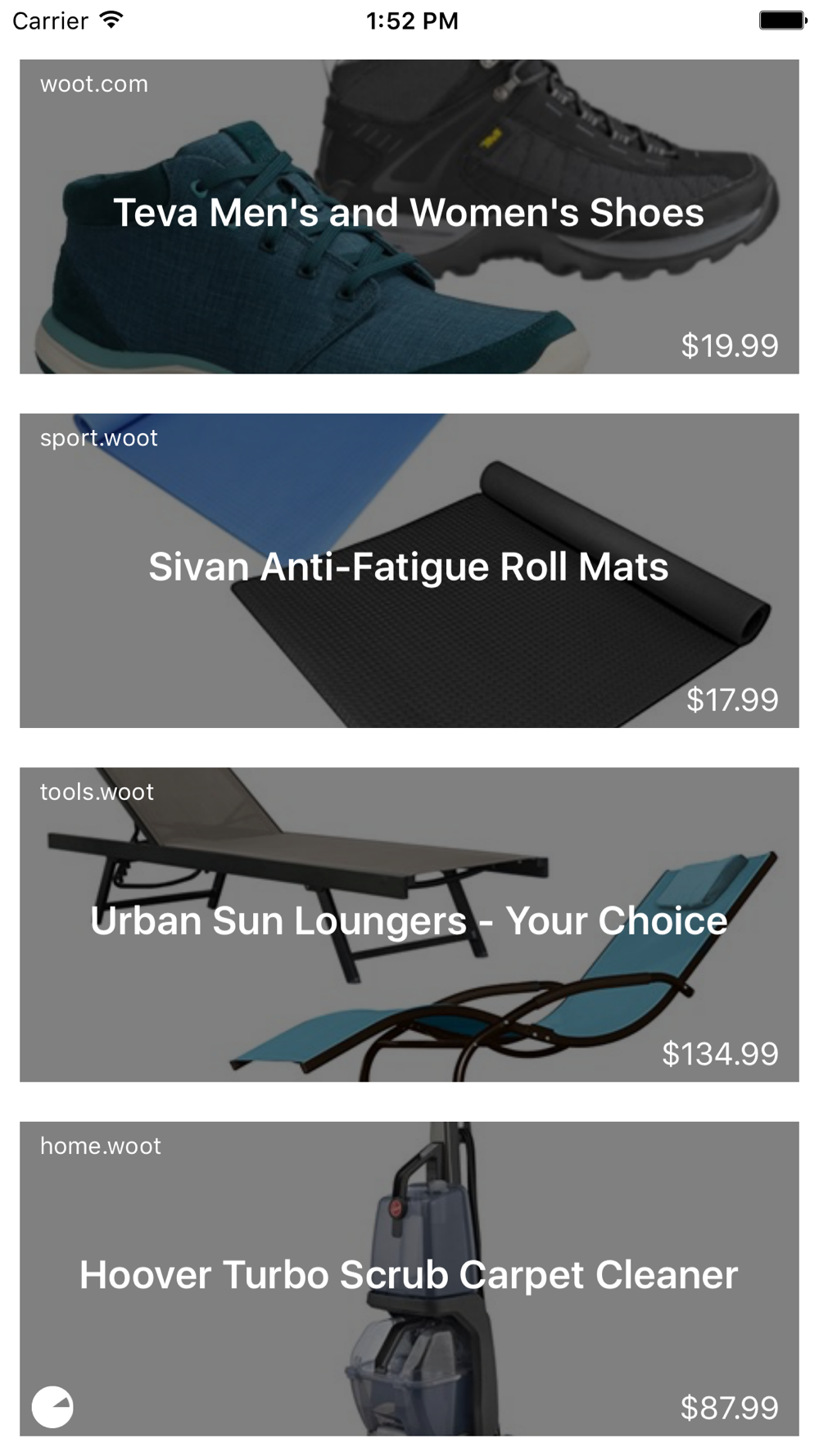Open the Sivan Anti-Fatigue Roll Mats deal
This screenshot has height=1456, width=819.
click(409, 571)
